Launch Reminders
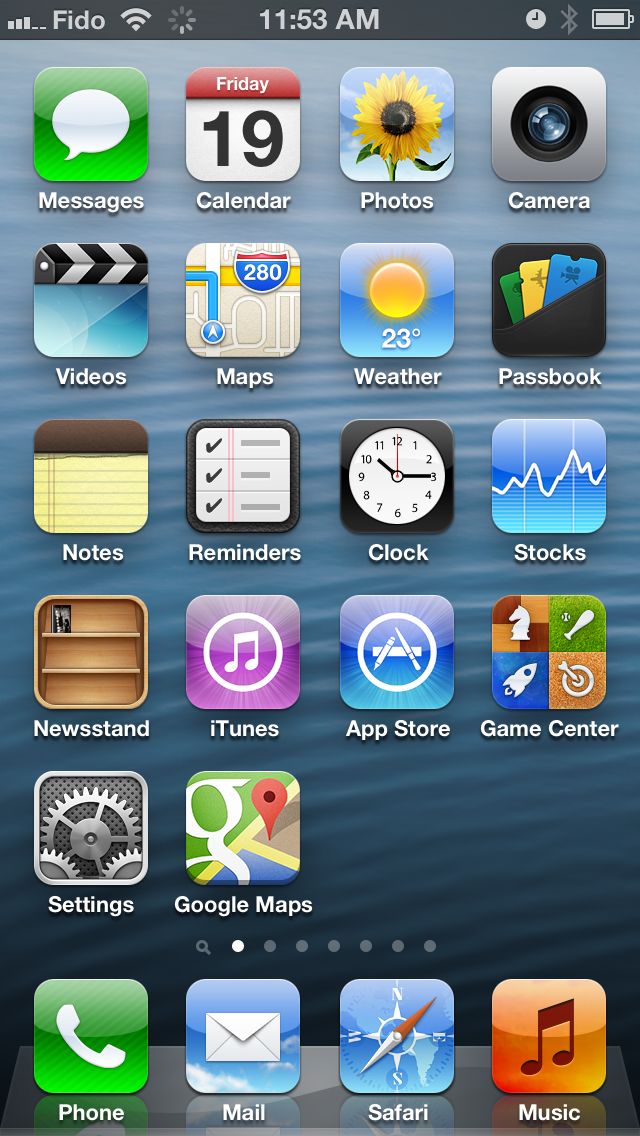Viewport: 640px width, 1136px height. pos(243,476)
